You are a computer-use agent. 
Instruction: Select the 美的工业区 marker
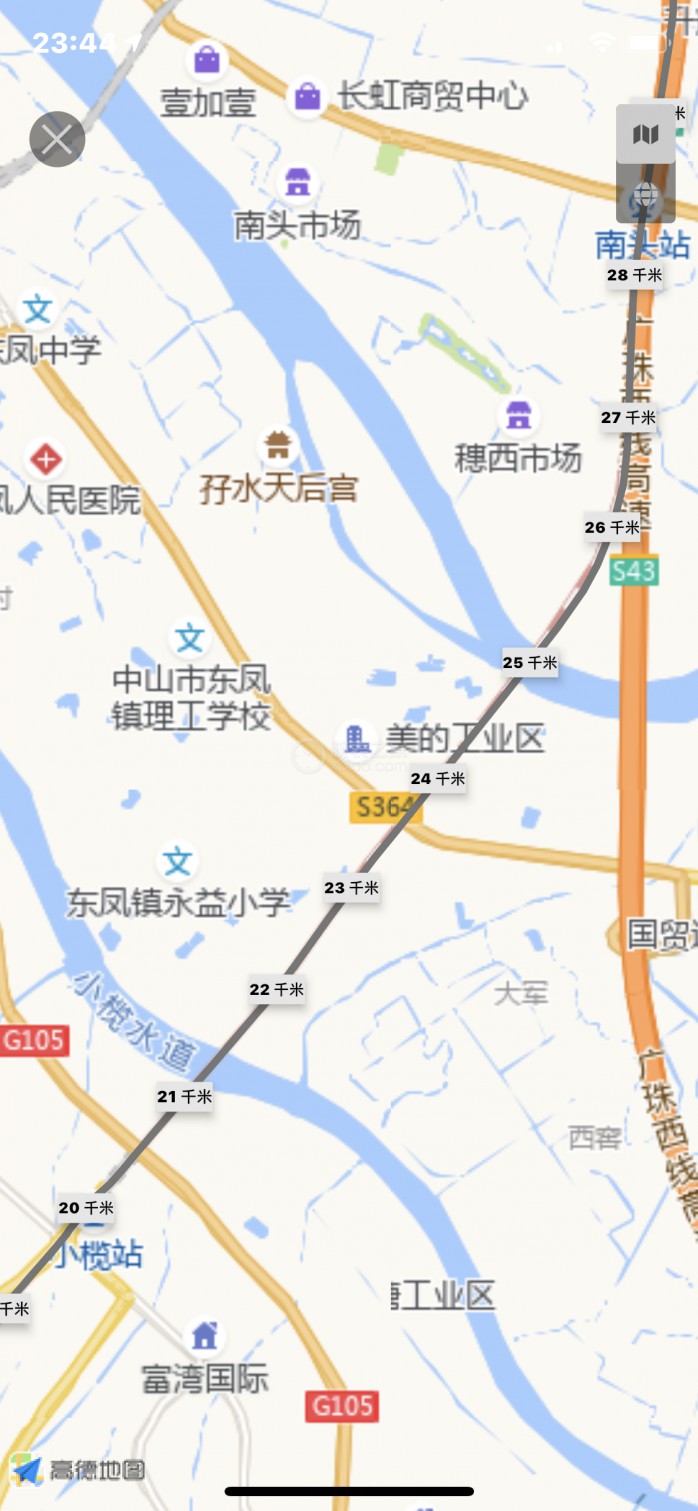356,739
